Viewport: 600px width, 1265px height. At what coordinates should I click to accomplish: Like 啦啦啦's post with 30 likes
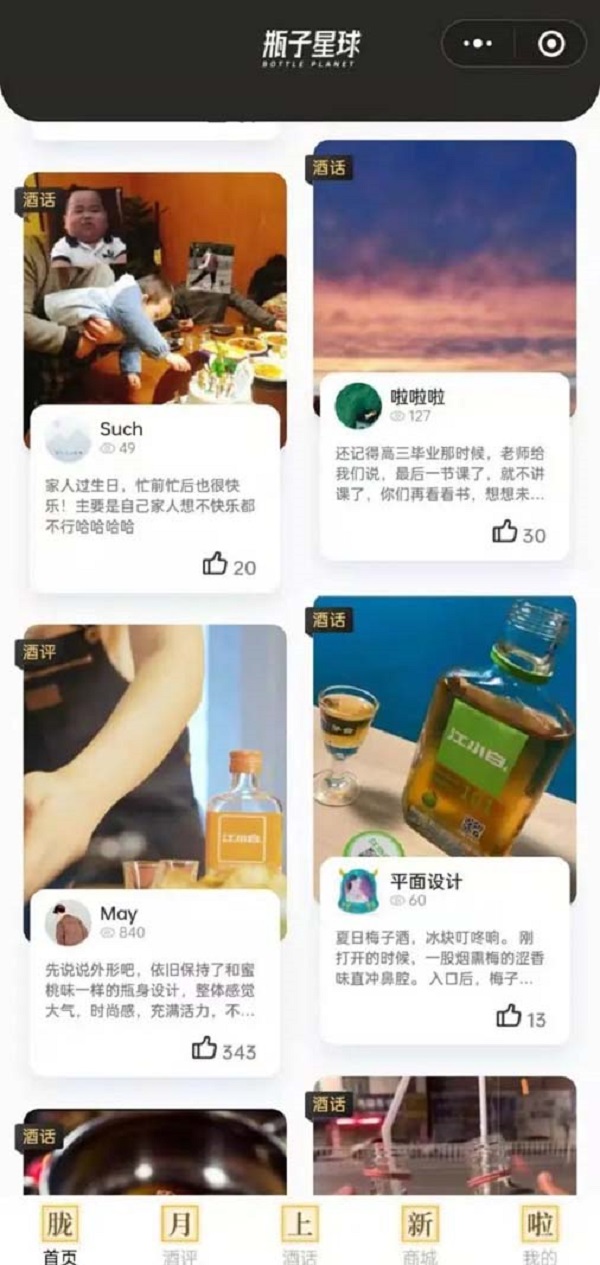pyautogui.click(x=505, y=532)
